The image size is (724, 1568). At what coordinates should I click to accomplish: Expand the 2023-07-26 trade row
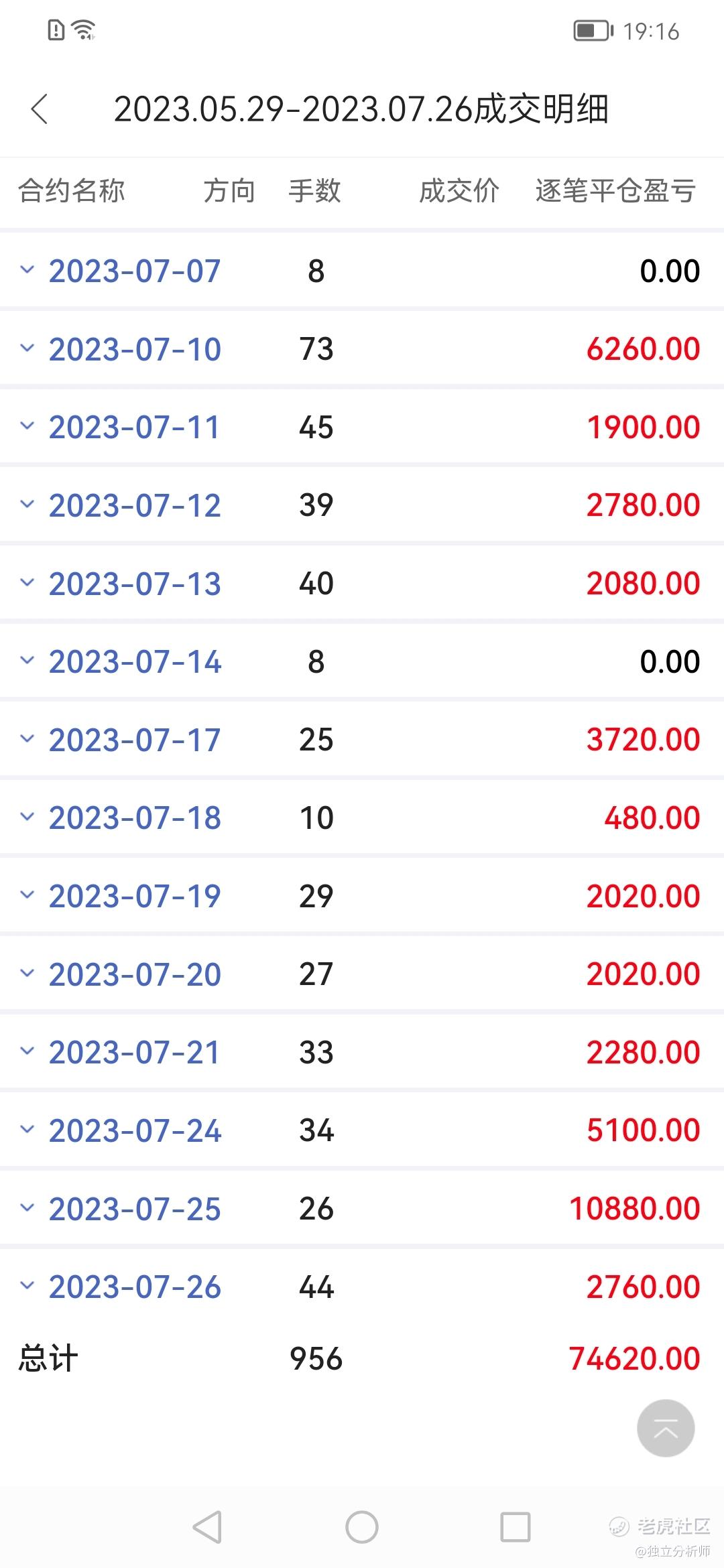27,1286
